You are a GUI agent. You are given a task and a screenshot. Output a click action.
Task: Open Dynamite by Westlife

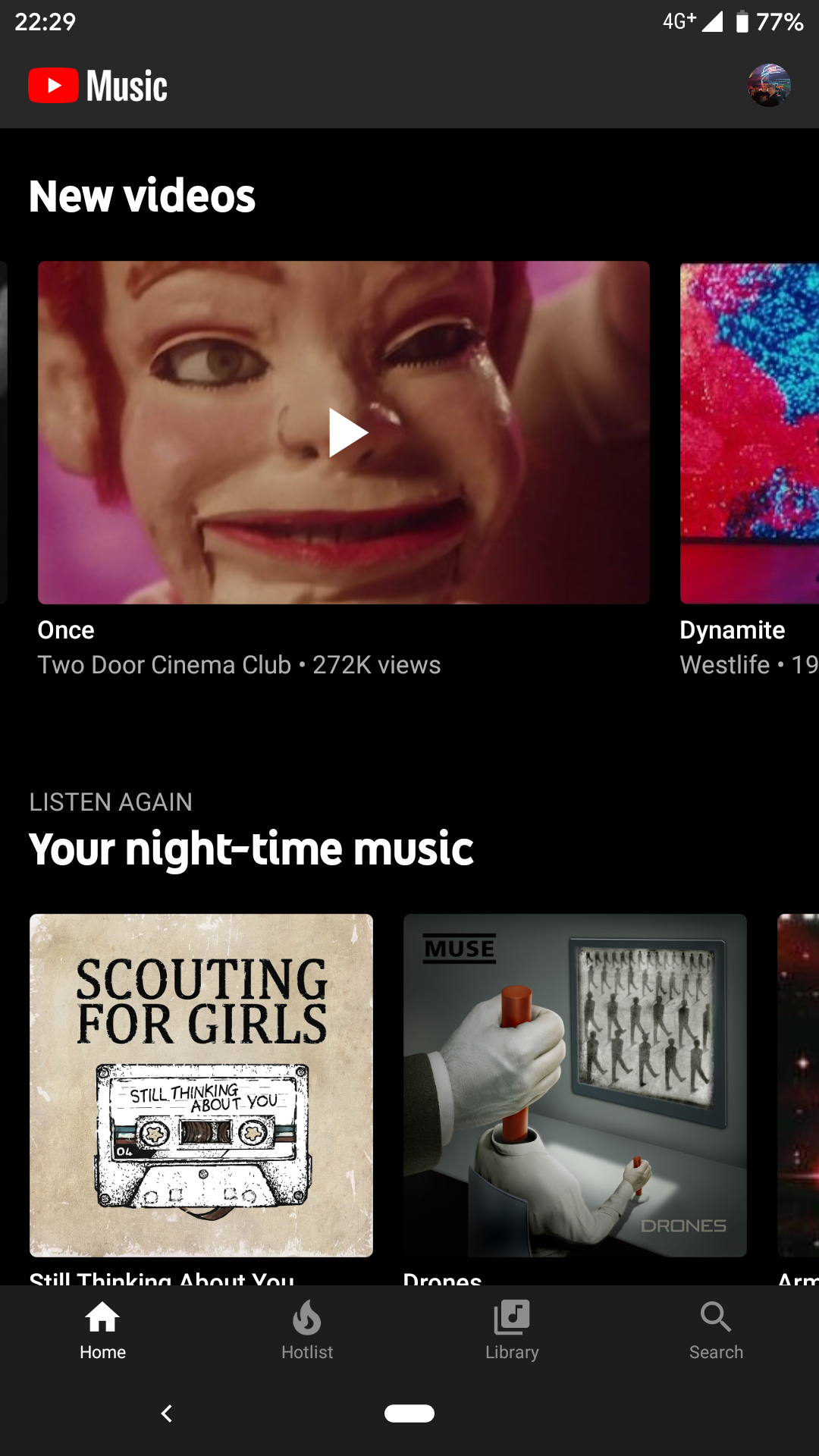(733, 630)
